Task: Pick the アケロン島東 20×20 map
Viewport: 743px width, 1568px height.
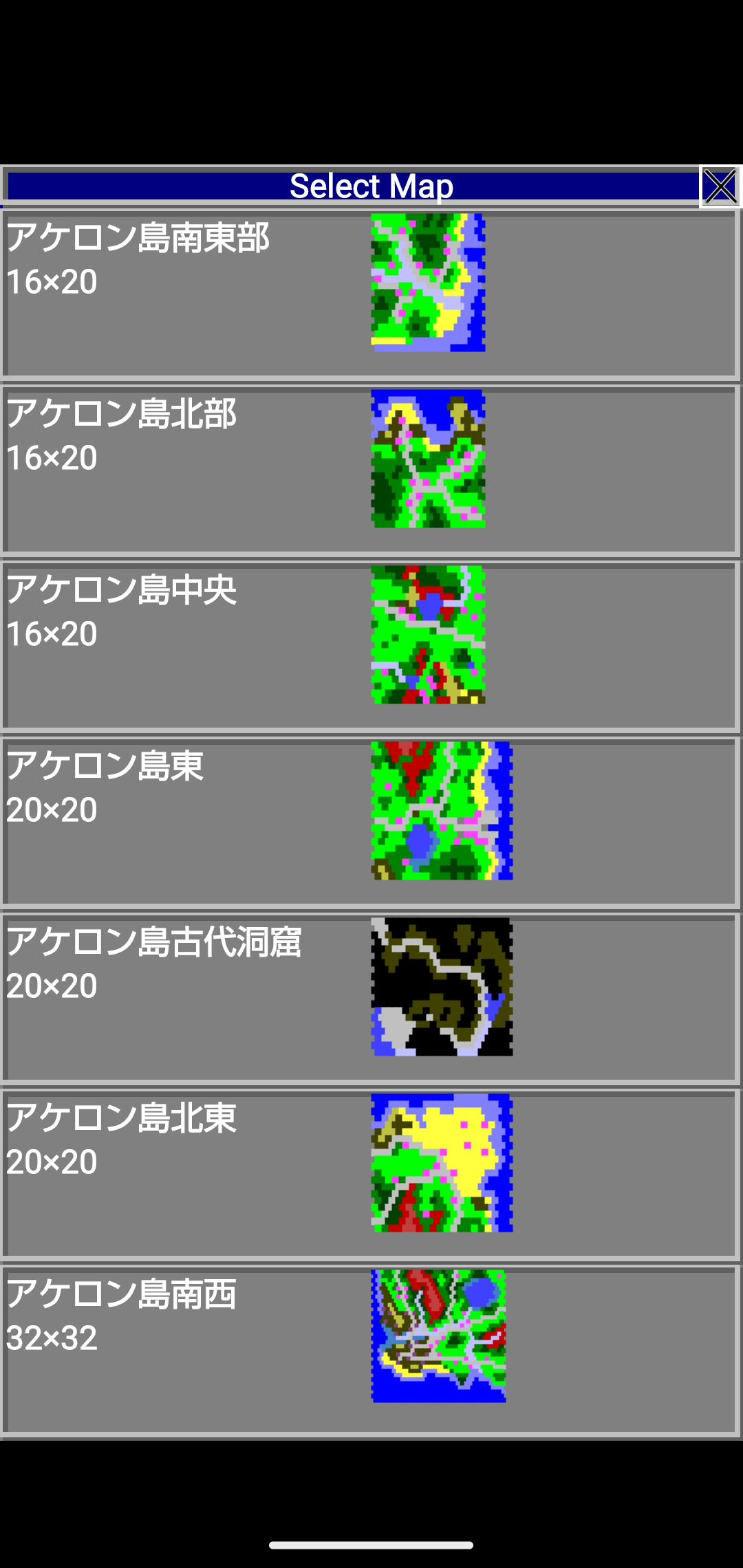Action: [370, 823]
